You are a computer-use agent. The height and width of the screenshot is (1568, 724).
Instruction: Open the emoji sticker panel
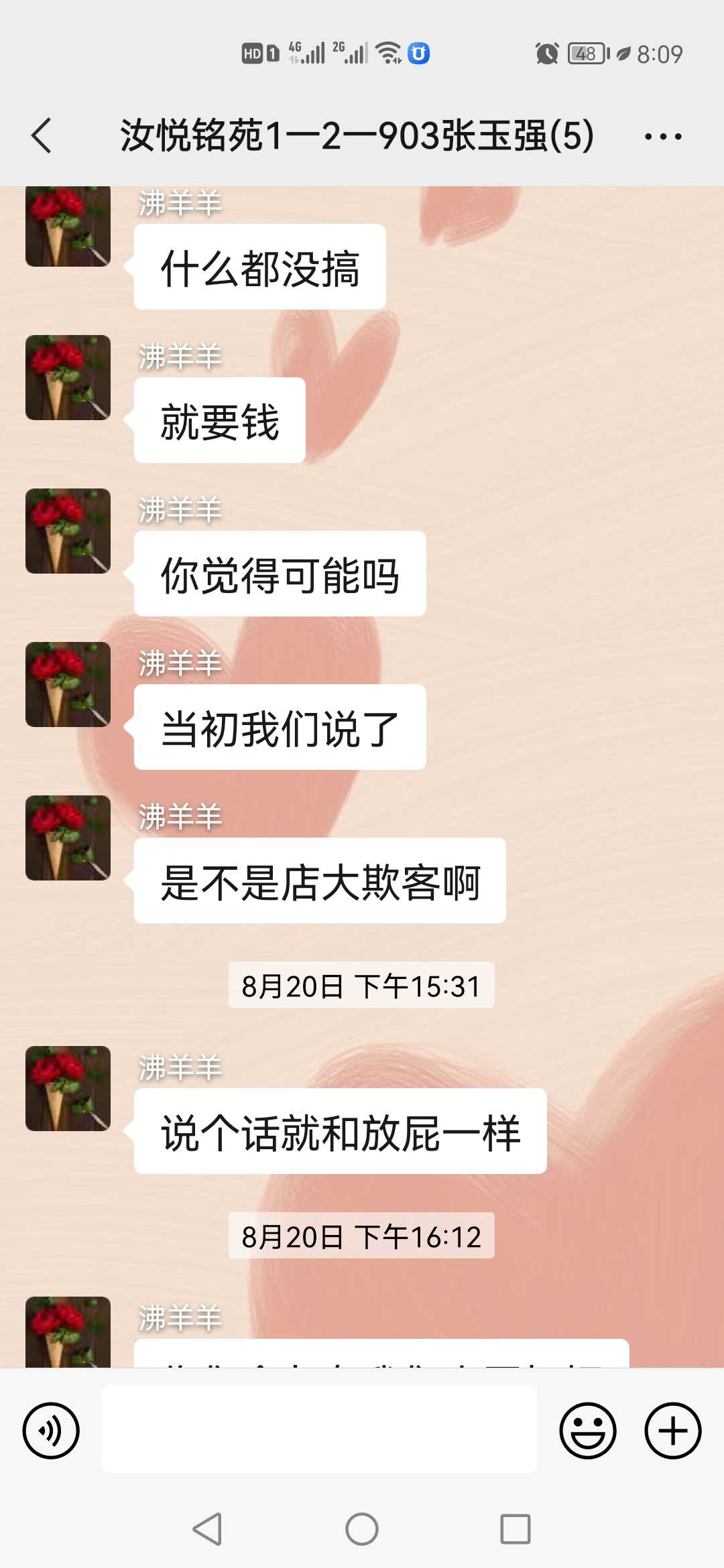point(587,1430)
